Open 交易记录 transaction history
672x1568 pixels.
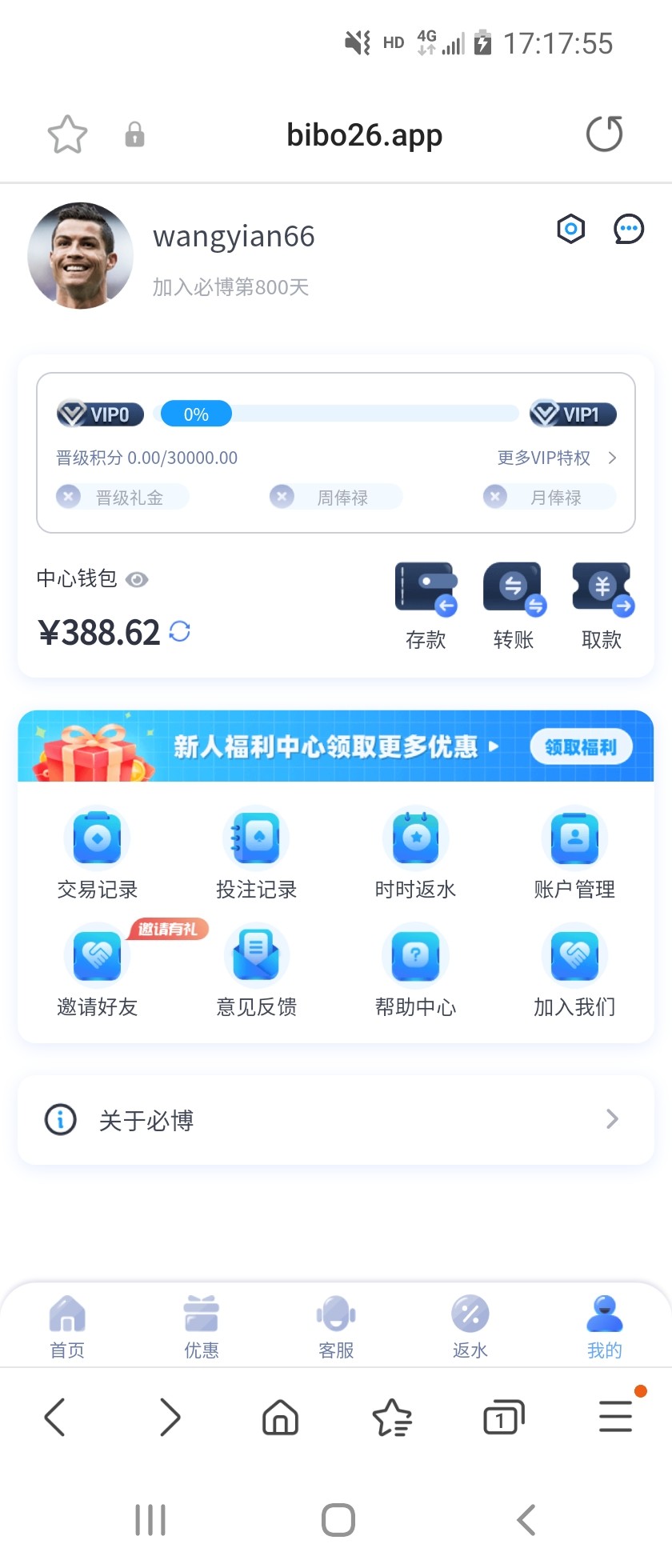[x=97, y=854]
